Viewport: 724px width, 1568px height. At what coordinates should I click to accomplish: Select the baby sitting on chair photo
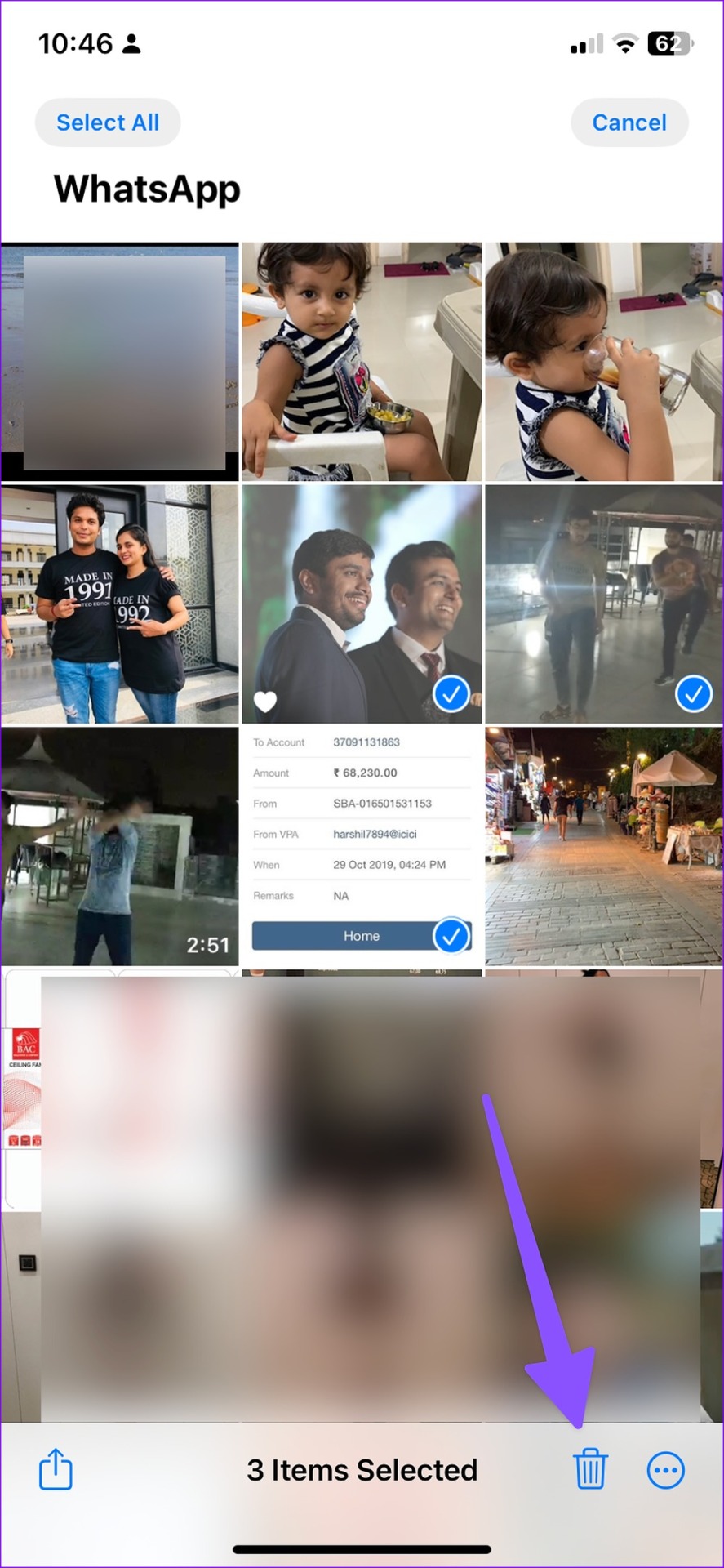(x=362, y=361)
